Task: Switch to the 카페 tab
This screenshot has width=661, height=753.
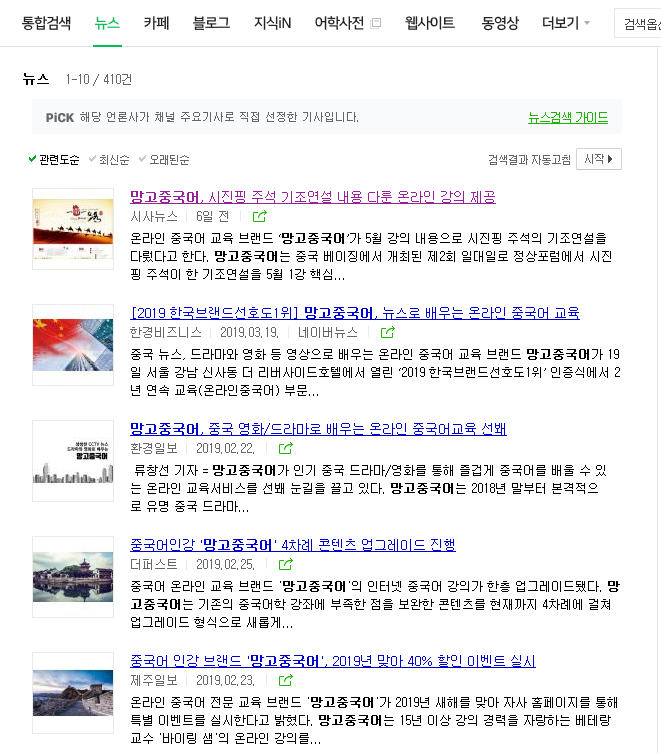Action: coord(156,22)
